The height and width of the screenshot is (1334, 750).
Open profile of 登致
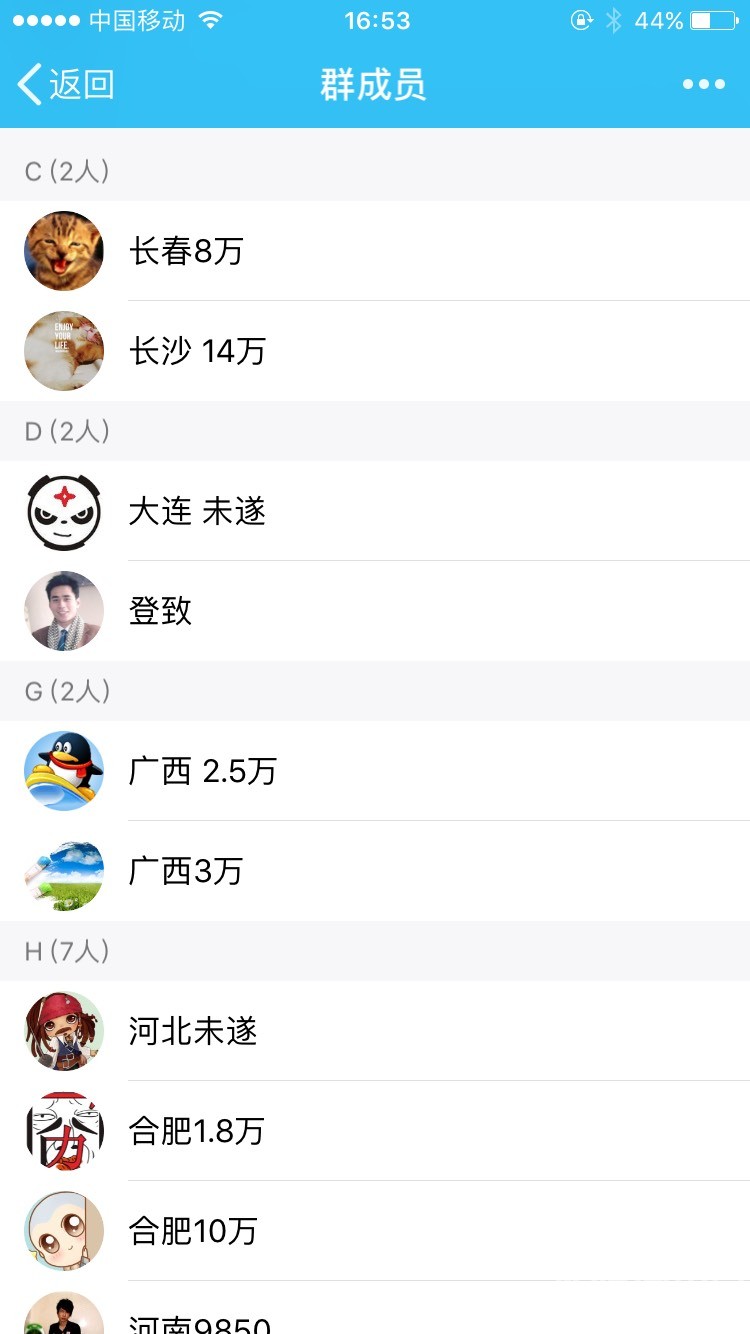pyautogui.click(x=375, y=611)
